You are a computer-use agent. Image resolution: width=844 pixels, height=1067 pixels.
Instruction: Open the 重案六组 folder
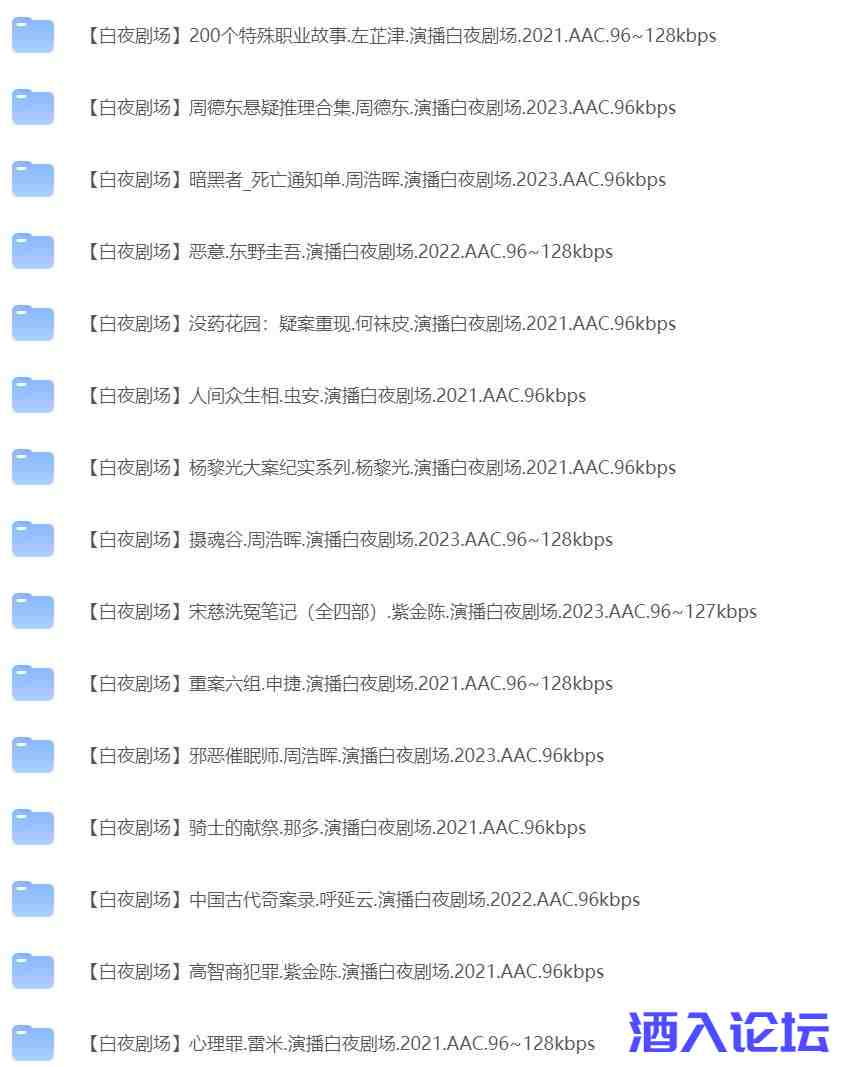pyautogui.click(x=348, y=684)
